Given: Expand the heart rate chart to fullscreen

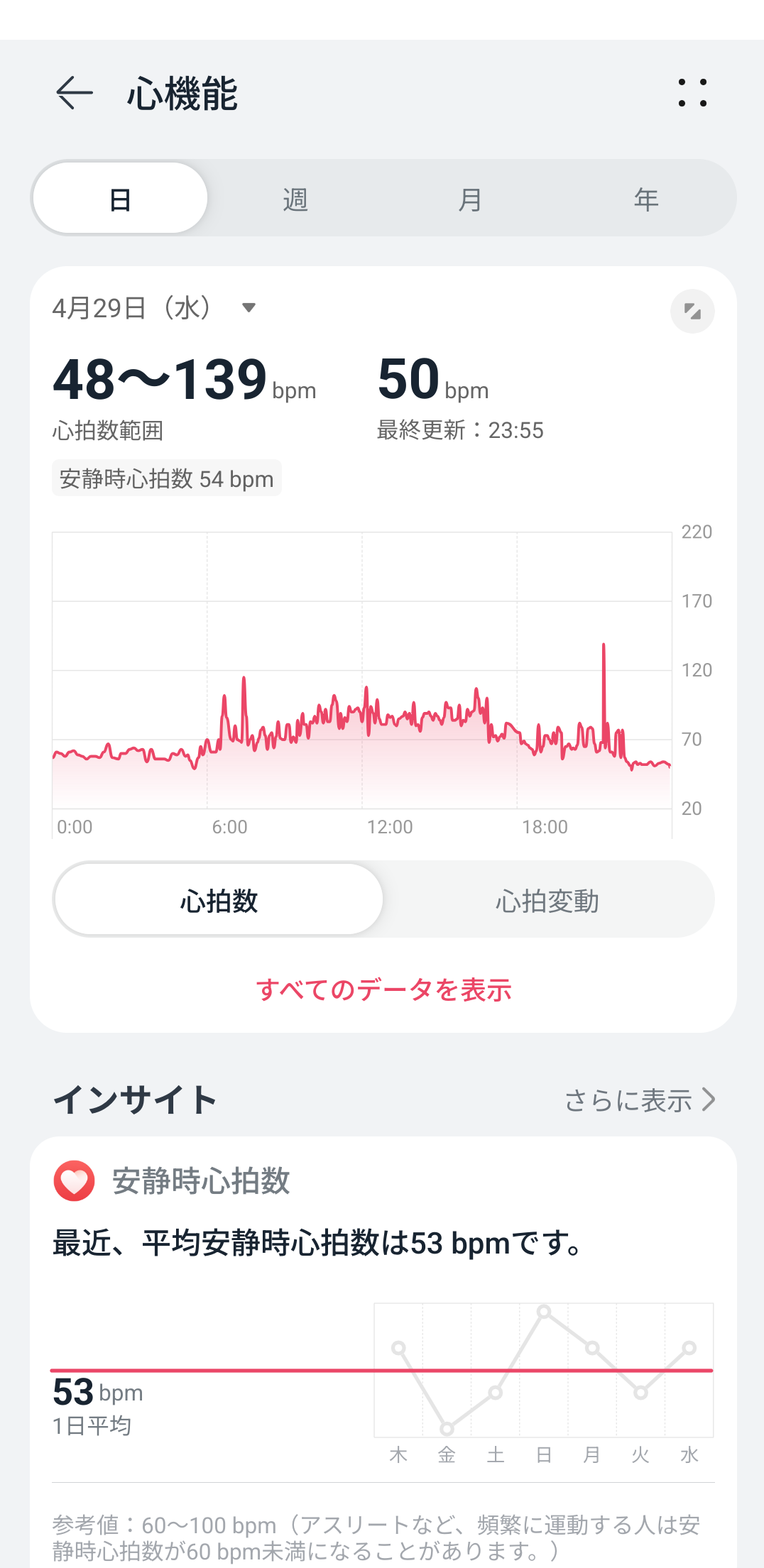Looking at the screenshot, I should pos(692,311).
